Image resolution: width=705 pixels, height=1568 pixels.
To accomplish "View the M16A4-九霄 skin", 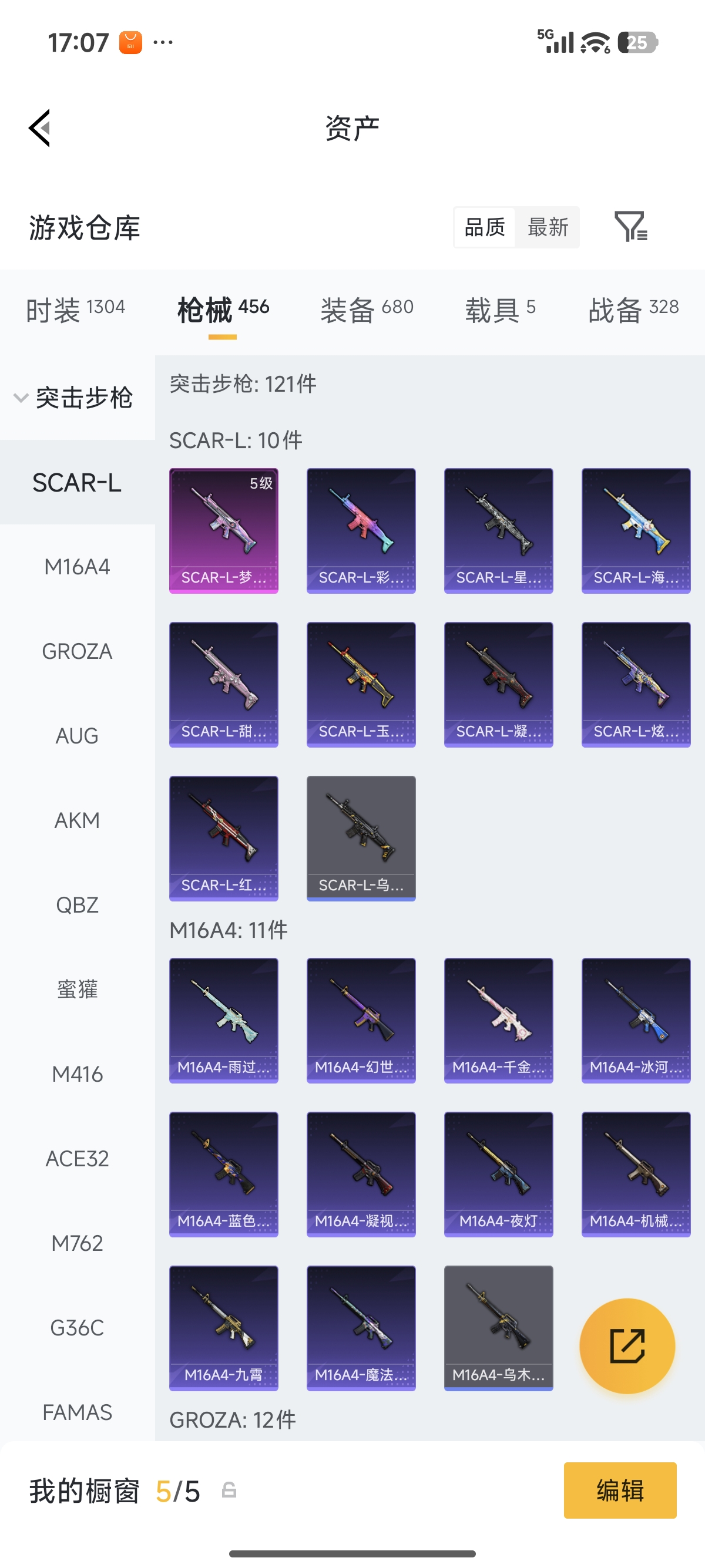I will (223, 1328).
